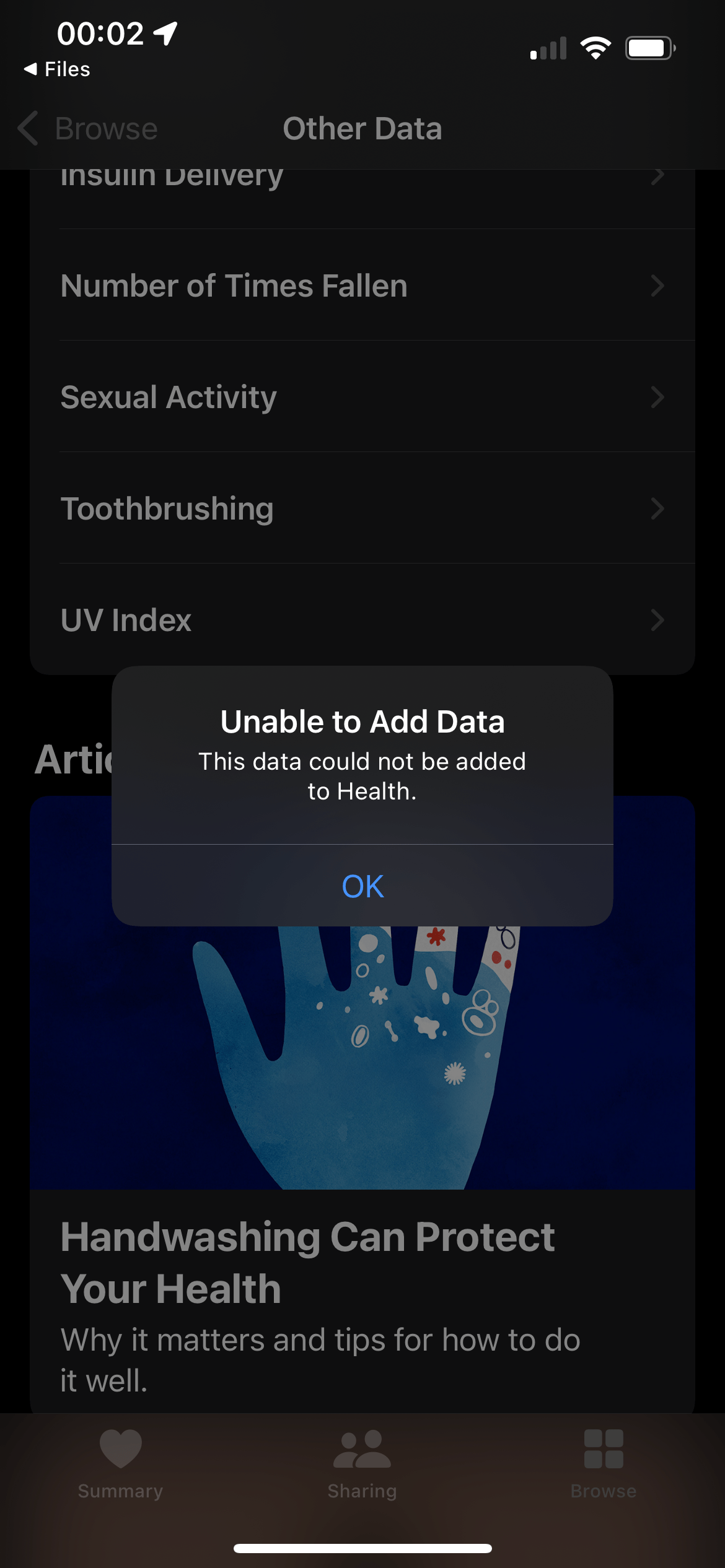Open Number of Times Fallen
This screenshot has height=1568, width=725.
pyautogui.click(x=362, y=285)
